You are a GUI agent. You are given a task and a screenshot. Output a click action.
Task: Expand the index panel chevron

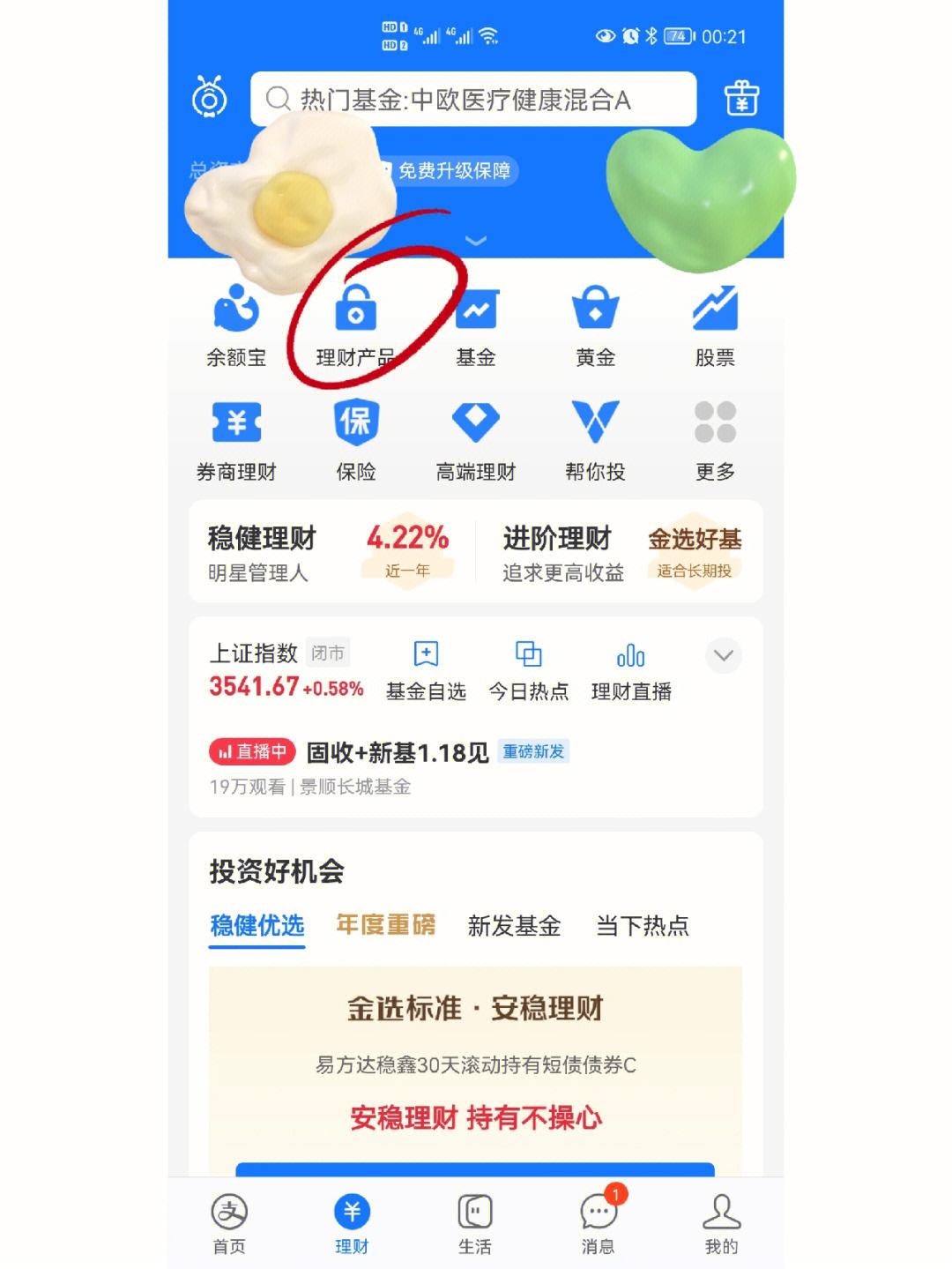tap(723, 655)
